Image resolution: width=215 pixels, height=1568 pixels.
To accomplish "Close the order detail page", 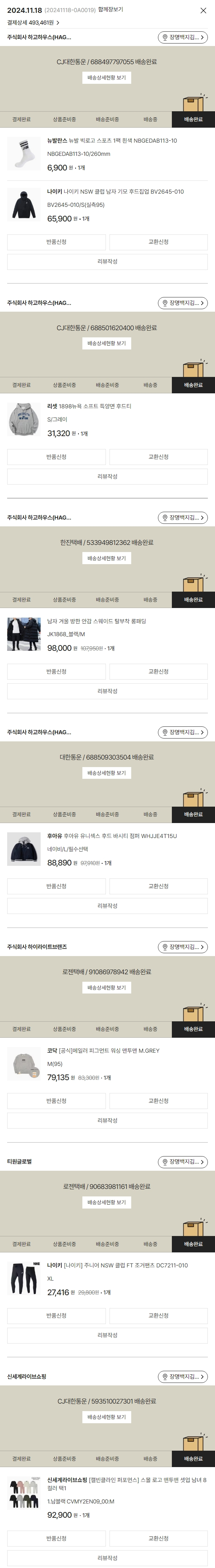I will click(x=204, y=10).
